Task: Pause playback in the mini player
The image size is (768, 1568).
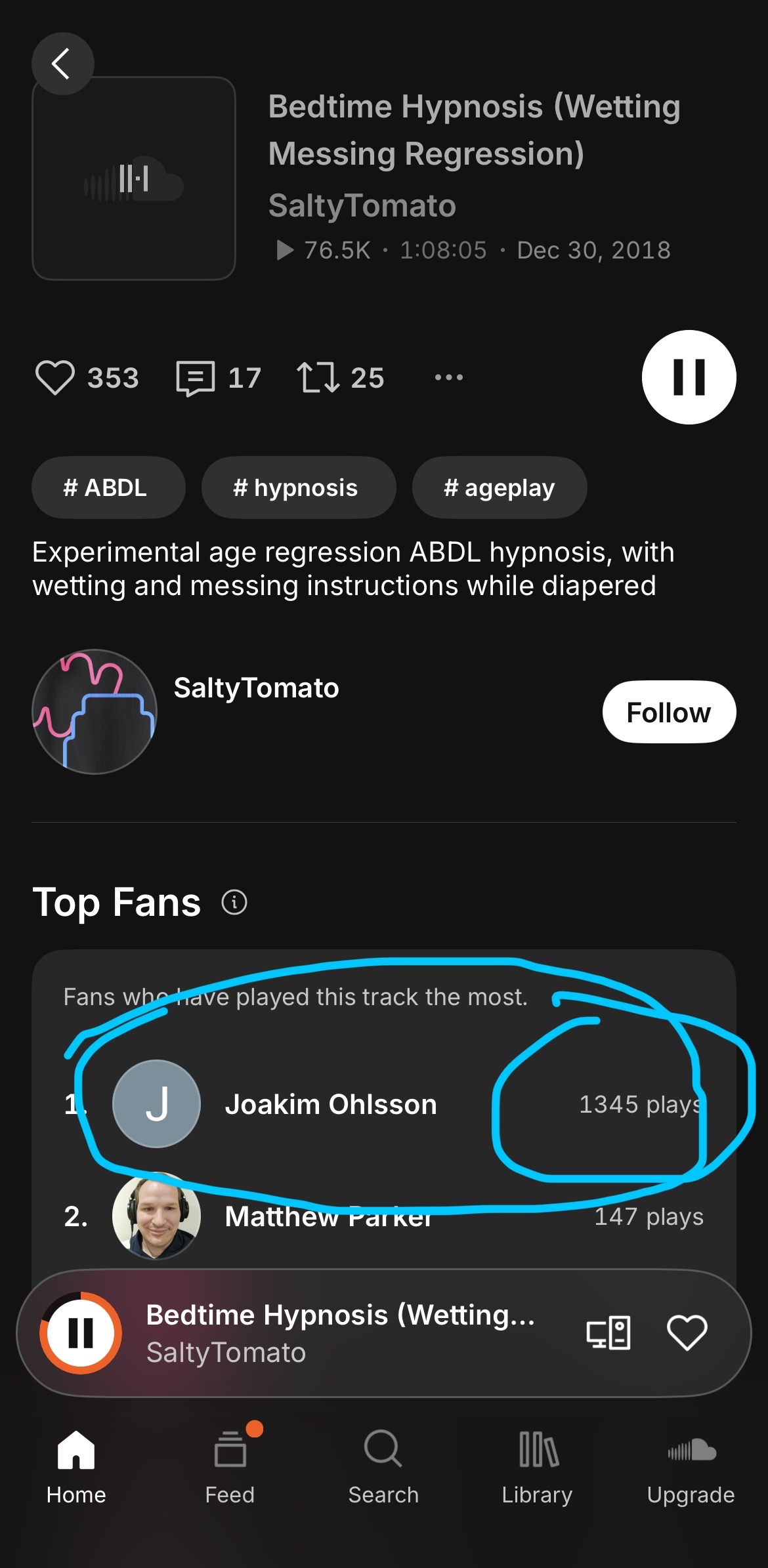Action: pyautogui.click(x=81, y=1333)
